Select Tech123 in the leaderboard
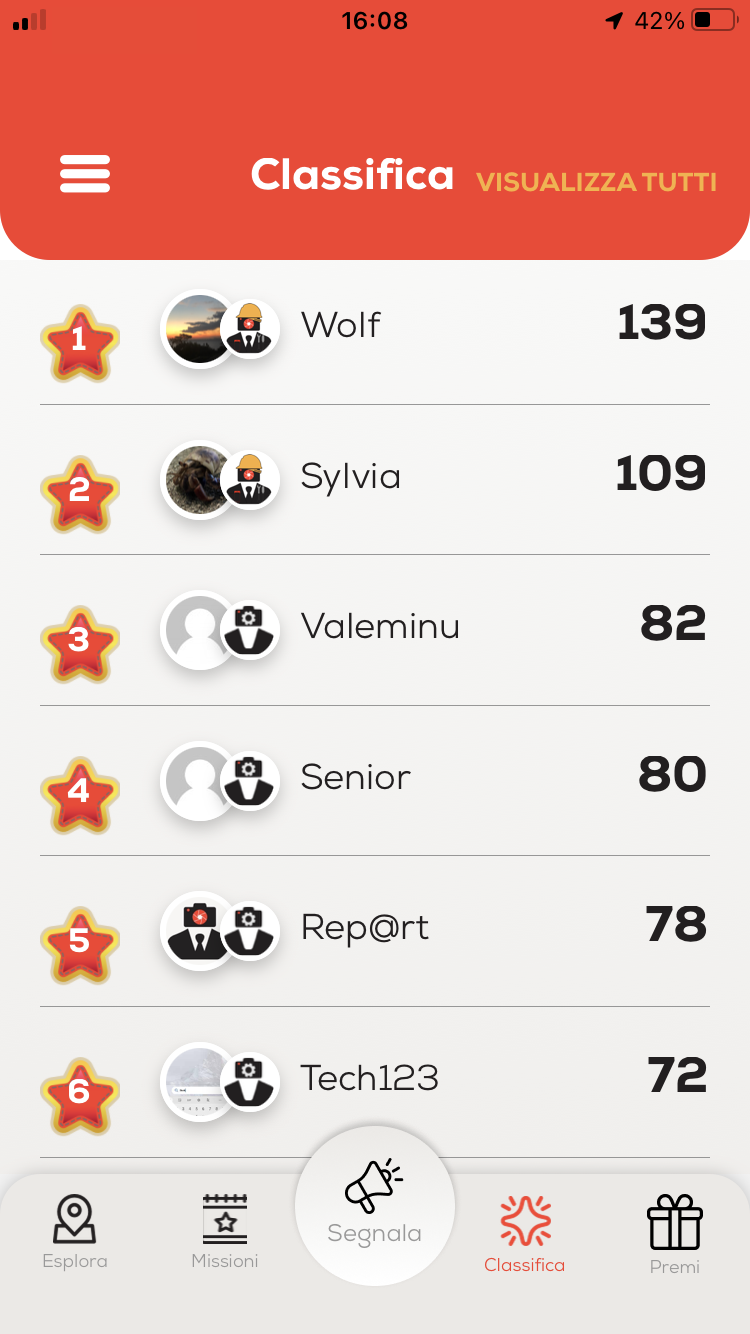The height and width of the screenshot is (1334, 750). tap(374, 1078)
